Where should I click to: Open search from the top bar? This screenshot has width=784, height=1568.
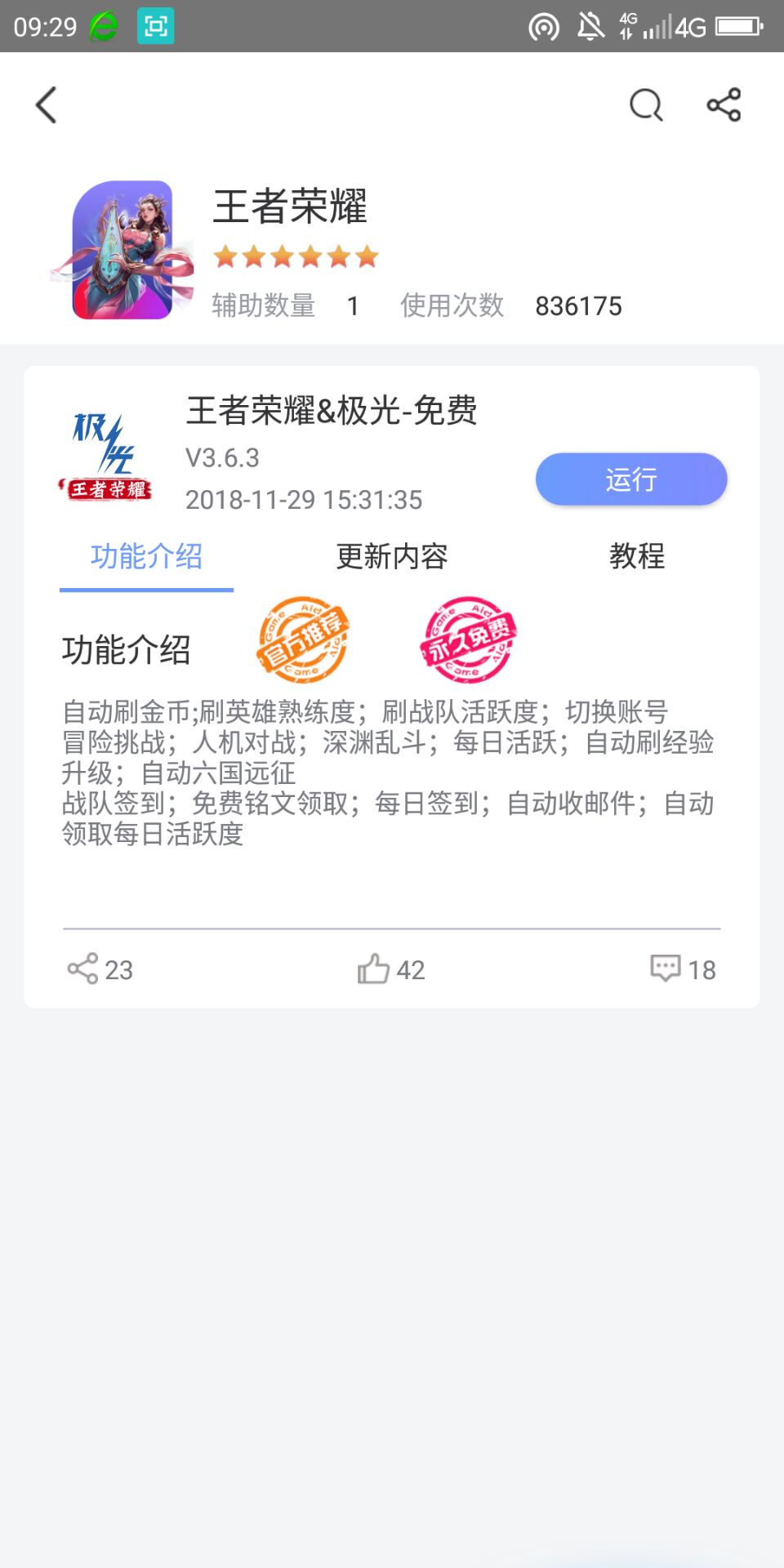point(646,105)
